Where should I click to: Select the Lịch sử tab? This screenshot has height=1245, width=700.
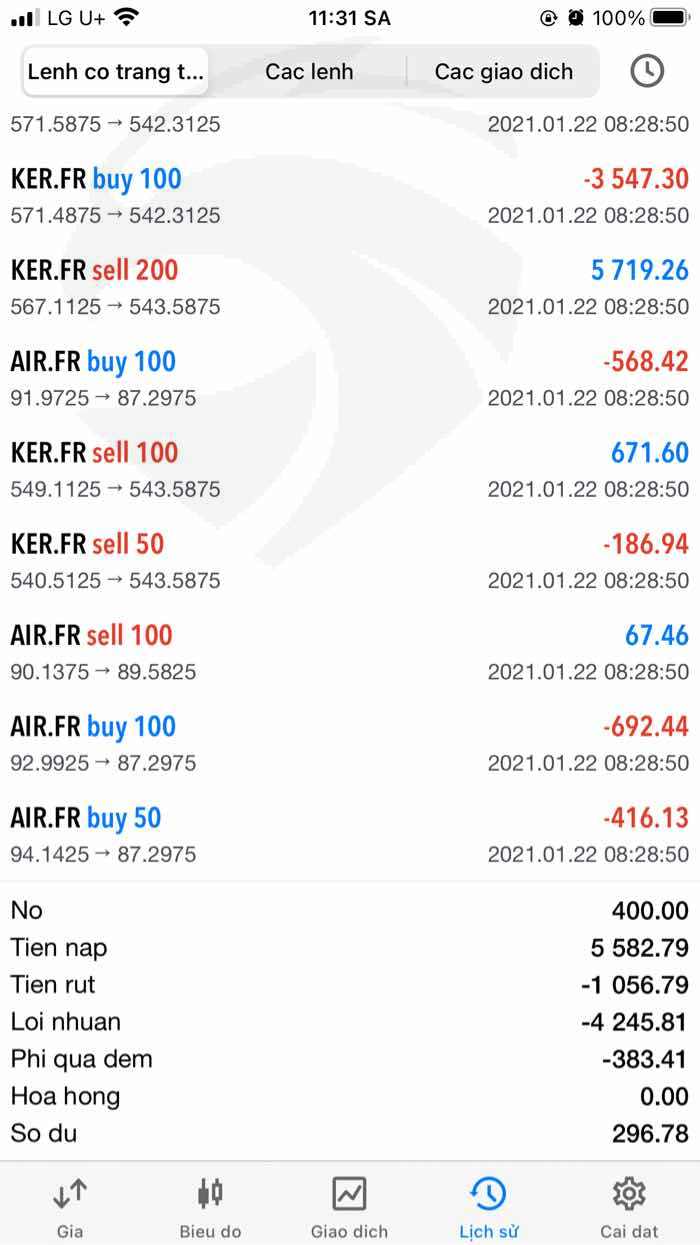click(x=488, y=1207)
